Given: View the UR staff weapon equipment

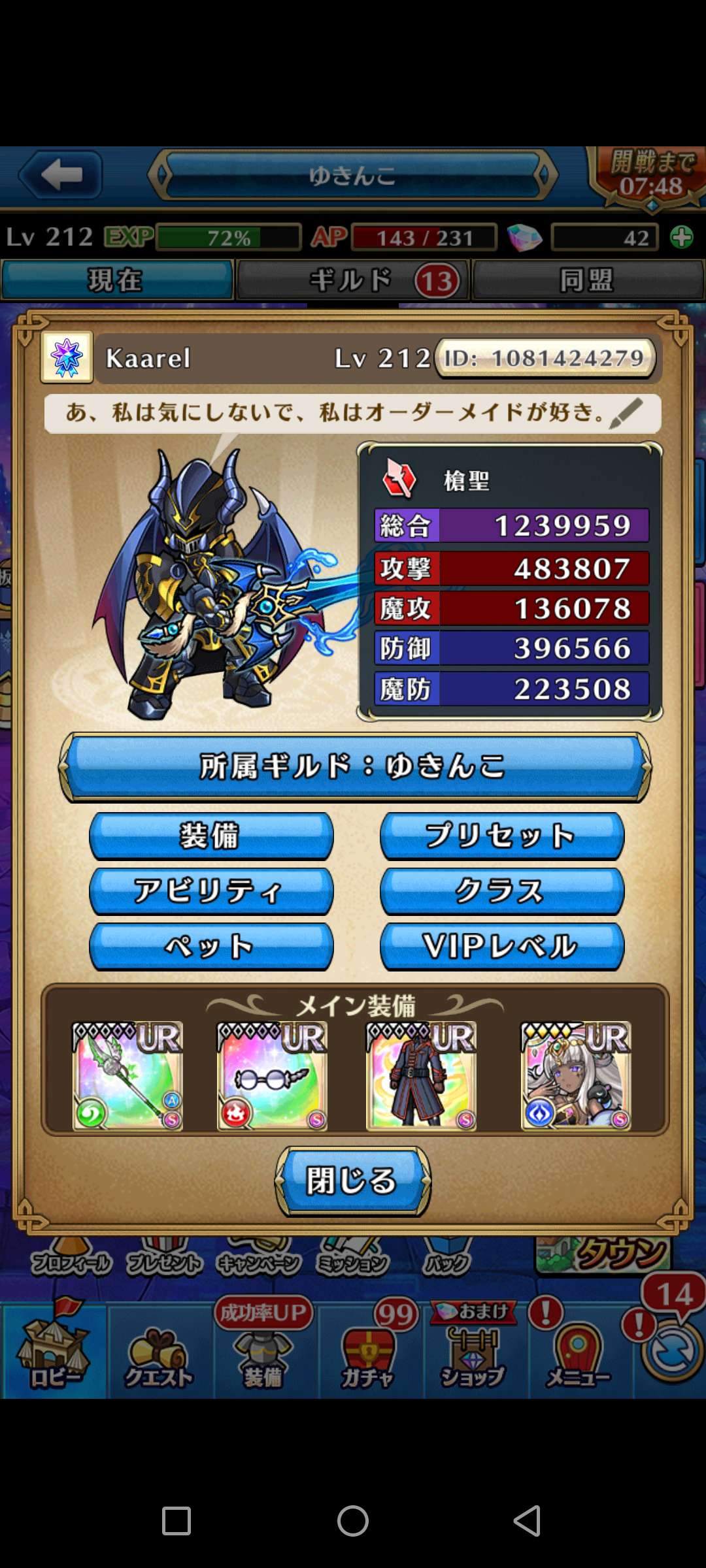Looking at the screenshot, I should coord(127,1075).
